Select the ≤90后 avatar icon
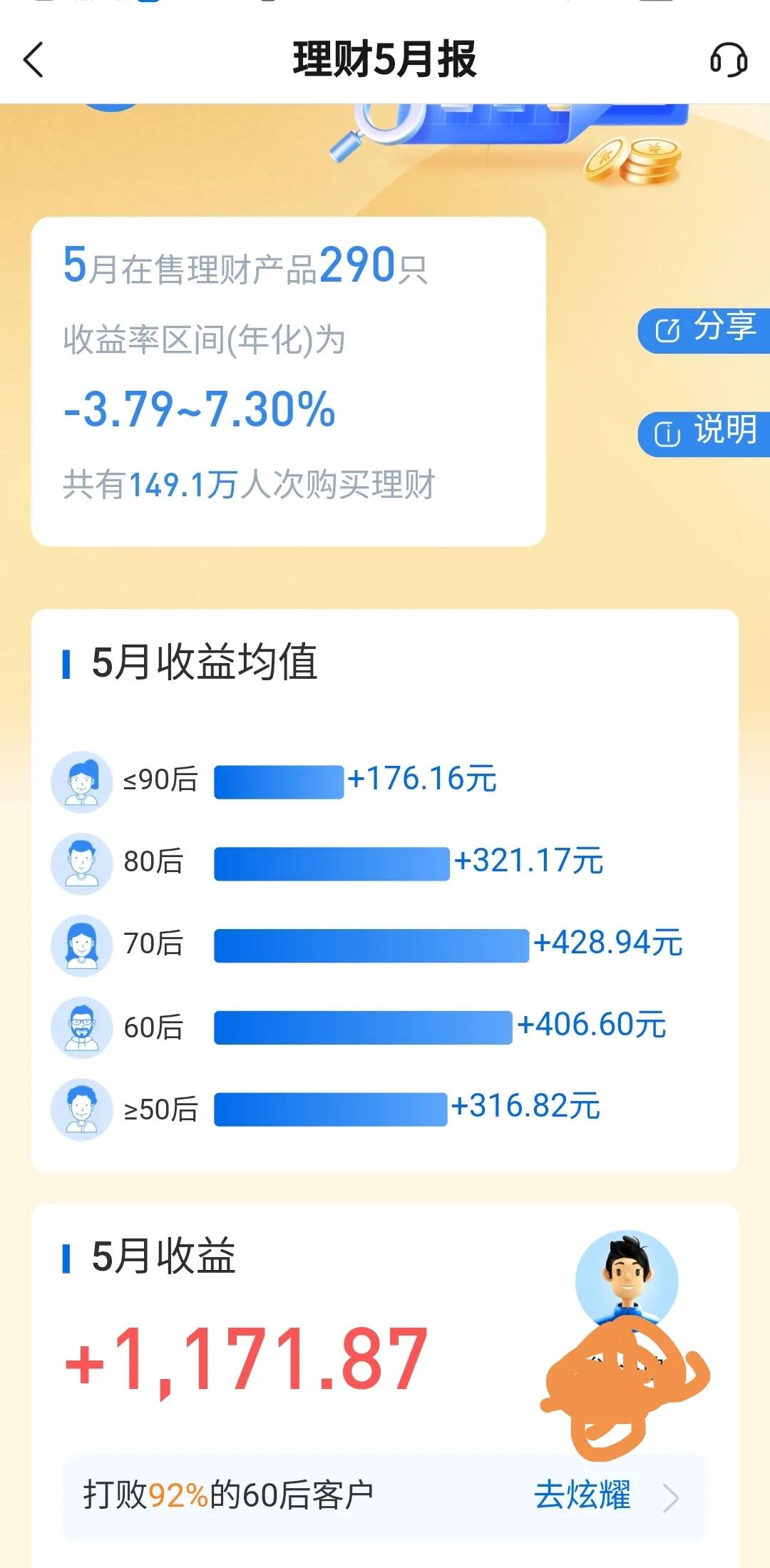Screen dimensions: 770x1568 [x=81, y=780]
